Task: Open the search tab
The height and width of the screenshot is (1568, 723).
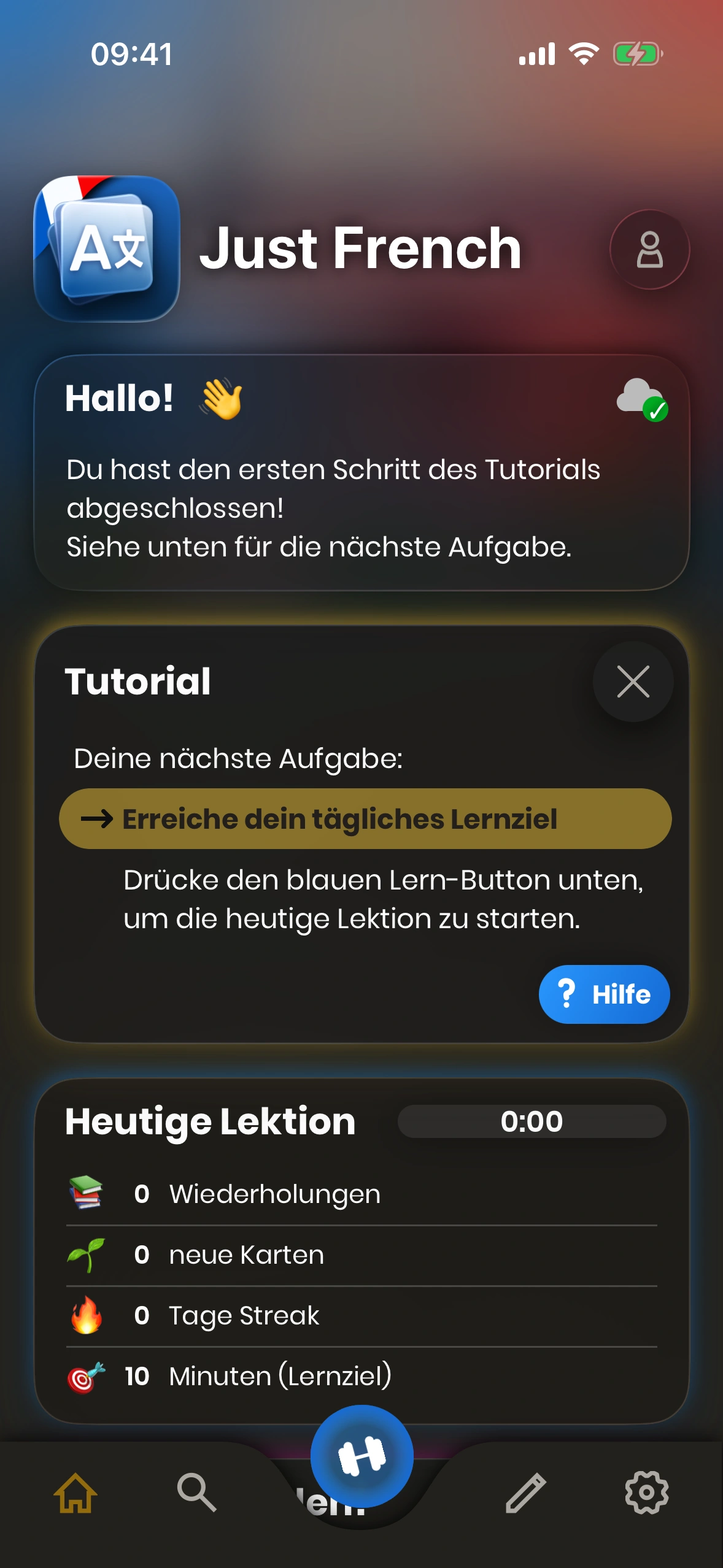Action: 196,1493
